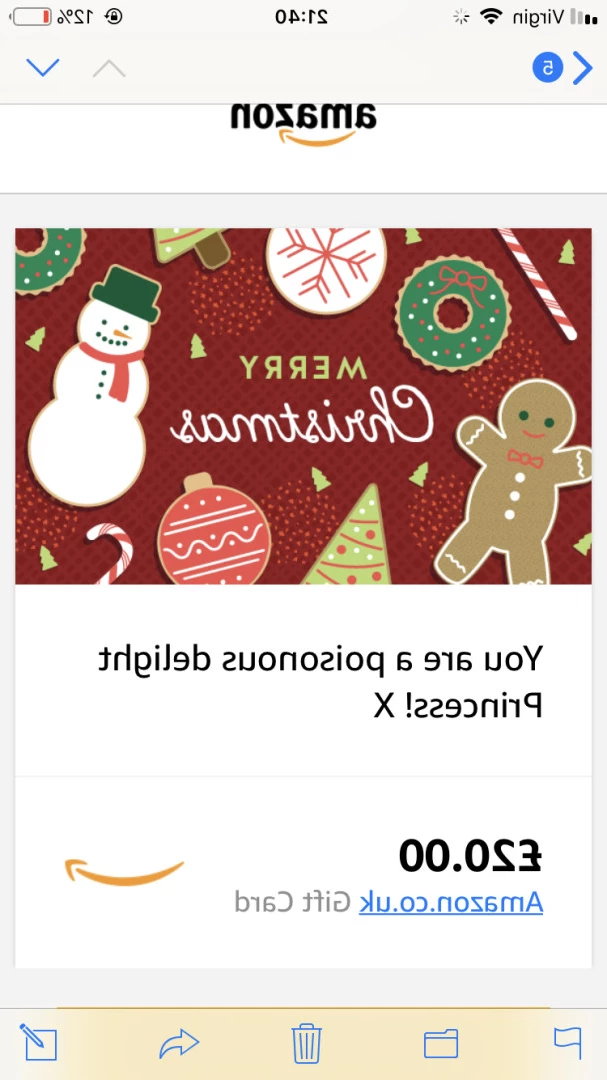Image resolution: width=607 pixels, height=1080 pixels.
Task: Compose a new email
Action: click(x=39, y=1042)
